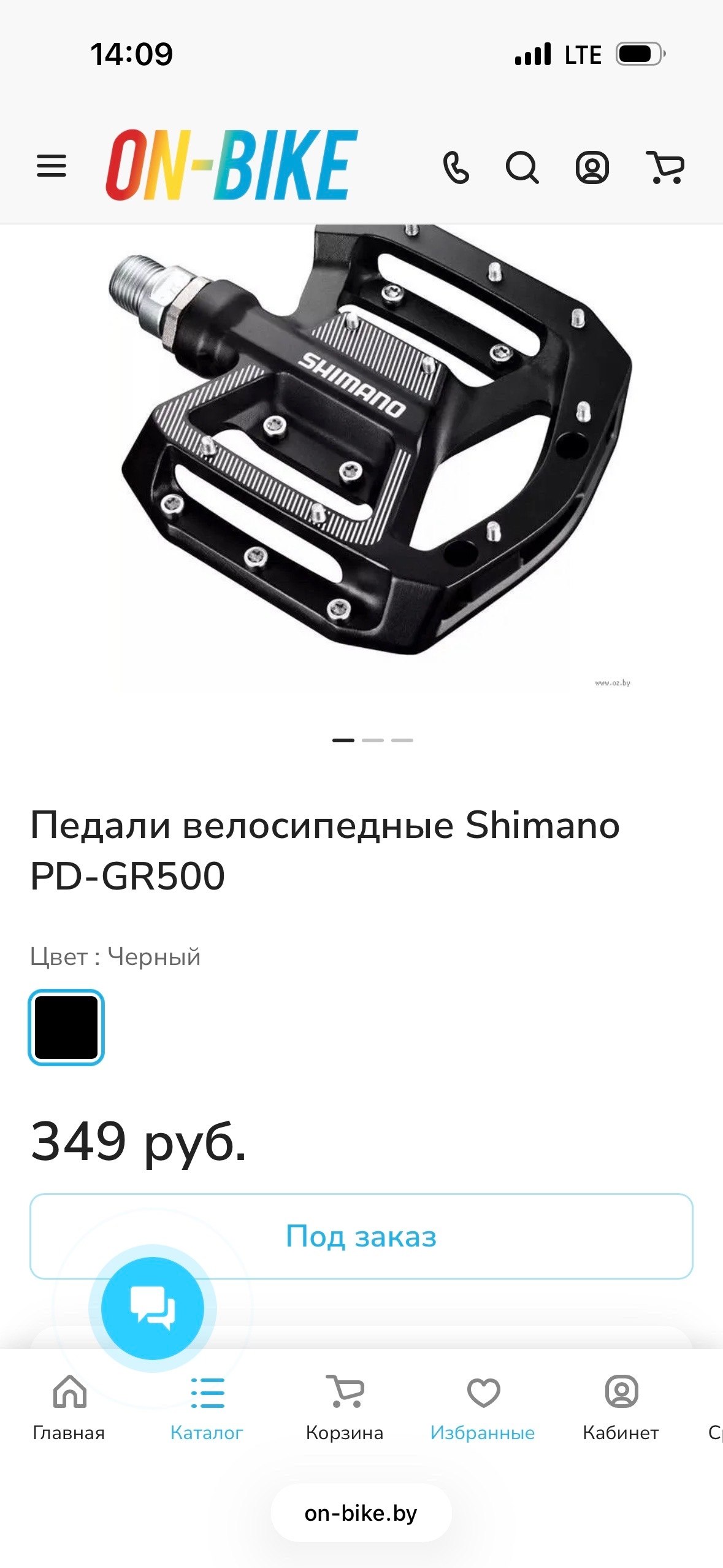This screenshot has width=723, height=1568.
Task: Go to ON-BIKE home via logo
Action: 232,165
